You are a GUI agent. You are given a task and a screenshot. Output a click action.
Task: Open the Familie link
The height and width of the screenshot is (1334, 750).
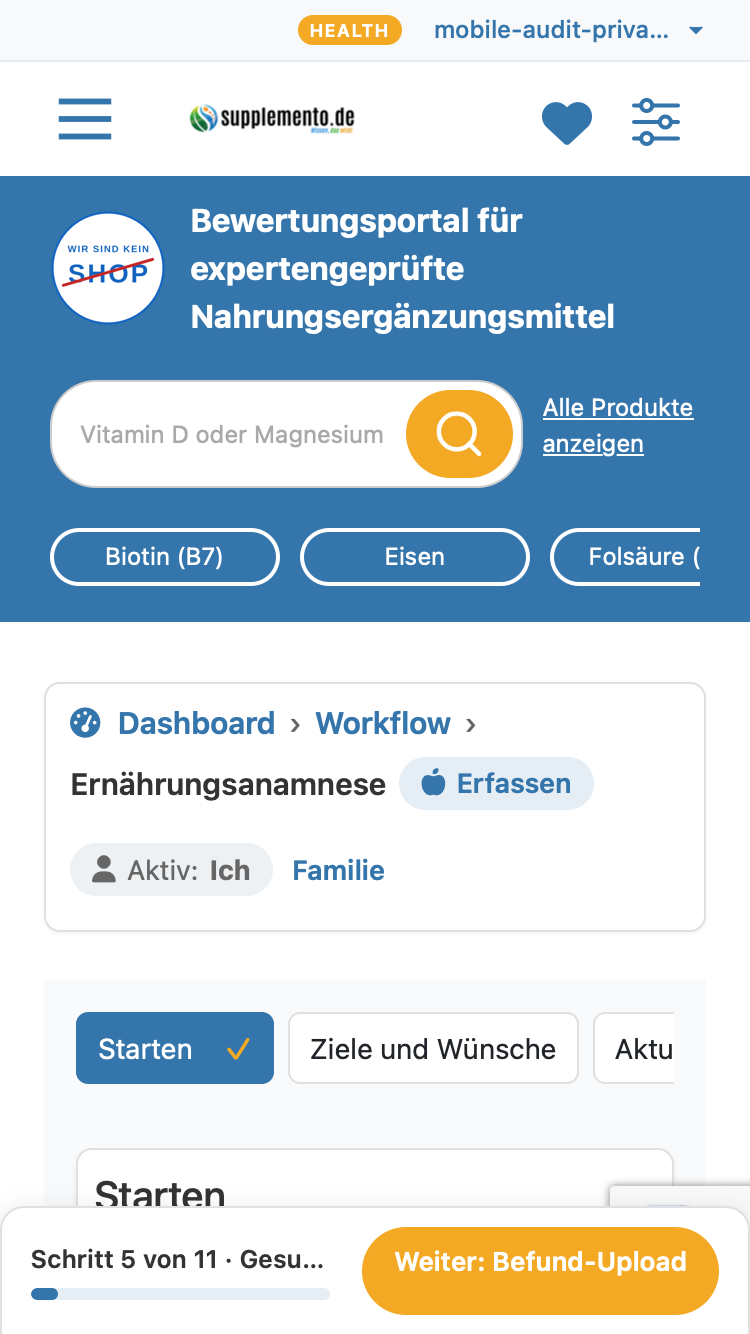point(338,871)
